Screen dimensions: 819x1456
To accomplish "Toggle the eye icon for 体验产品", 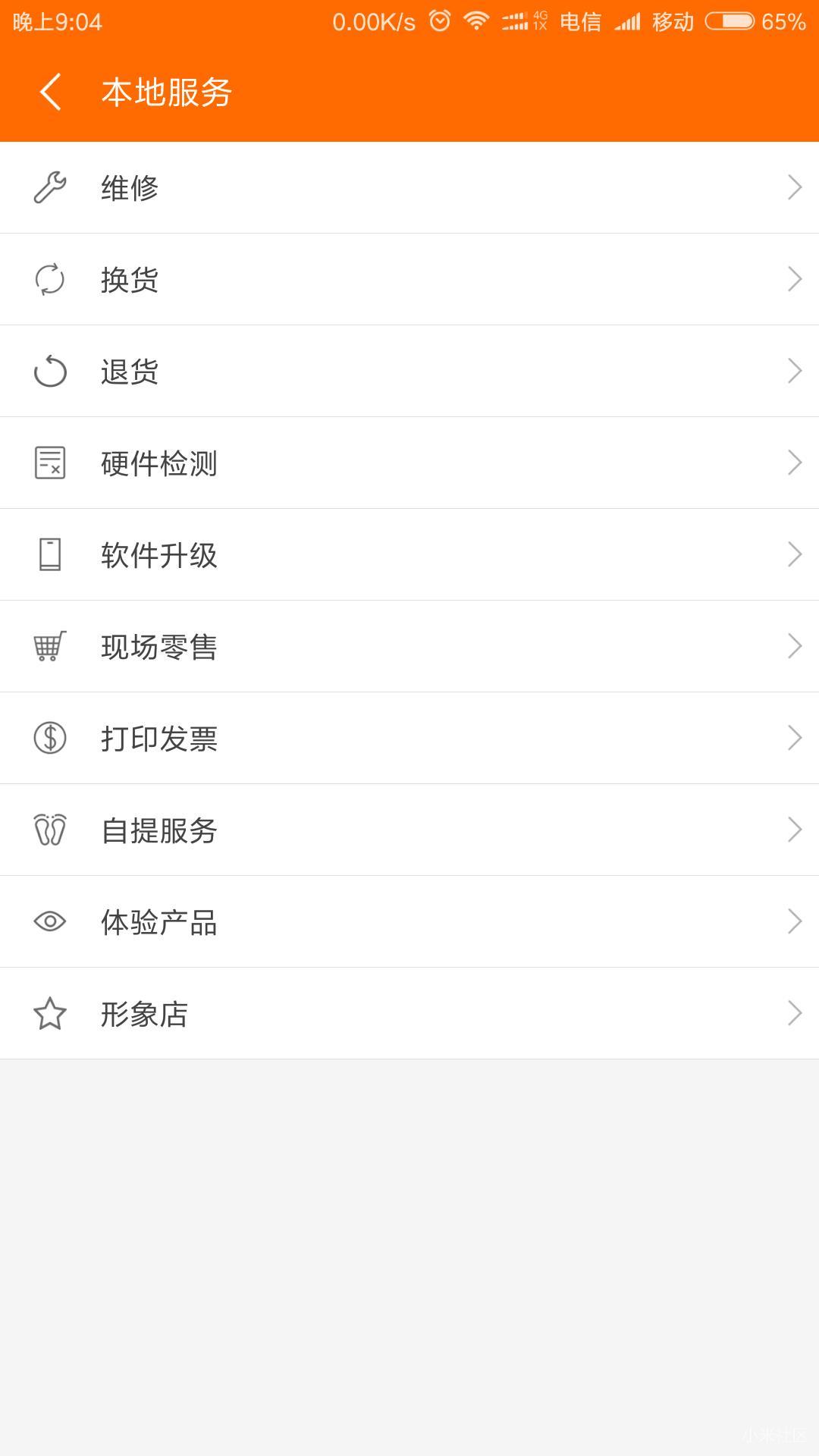I will [49, 921].
